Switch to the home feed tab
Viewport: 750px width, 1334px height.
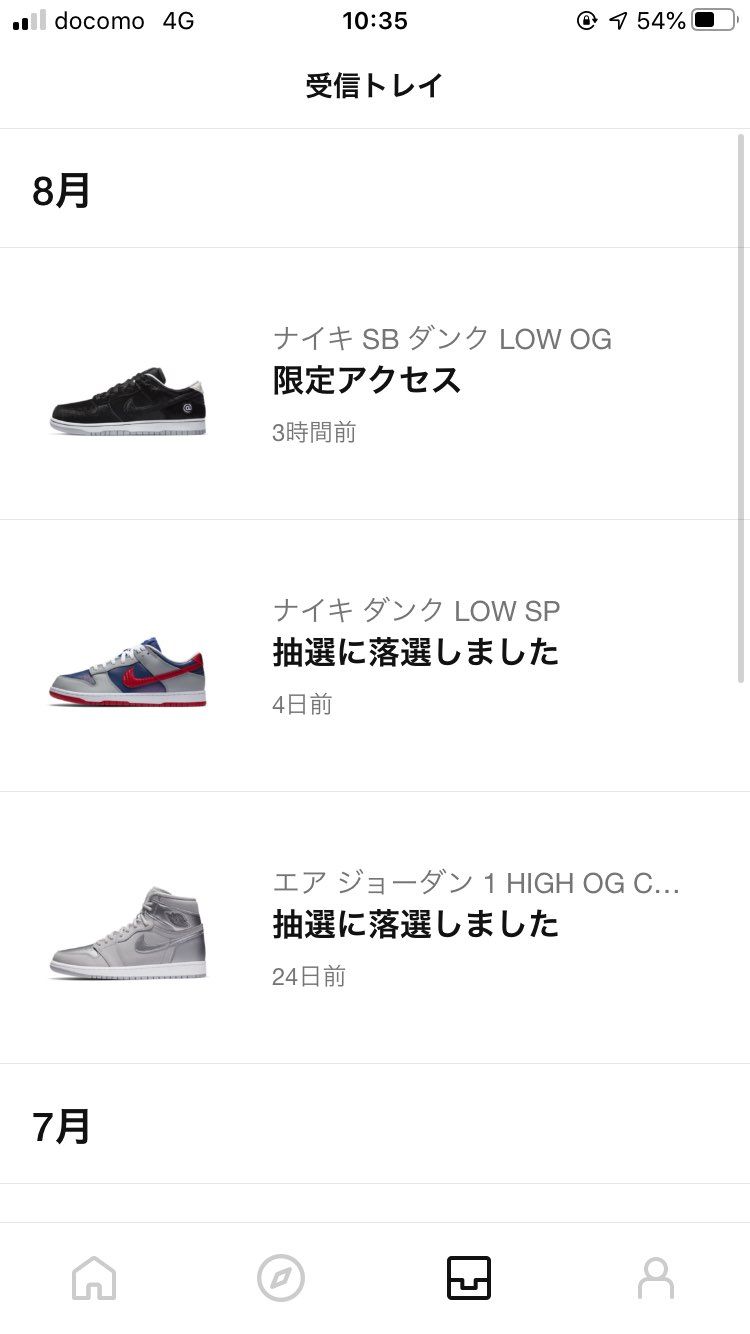94,1278
